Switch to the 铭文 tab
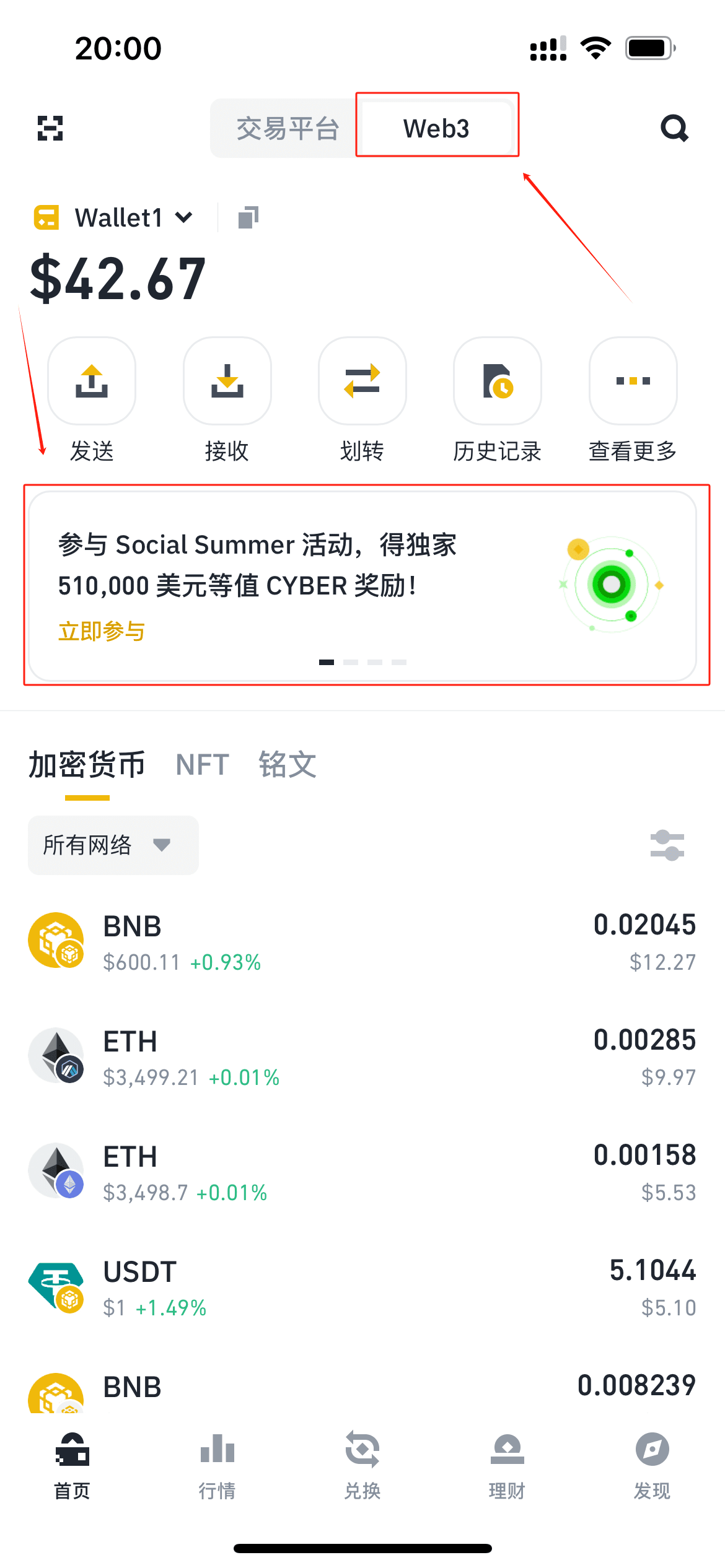 pyautogui.click(x=288, y=765)
